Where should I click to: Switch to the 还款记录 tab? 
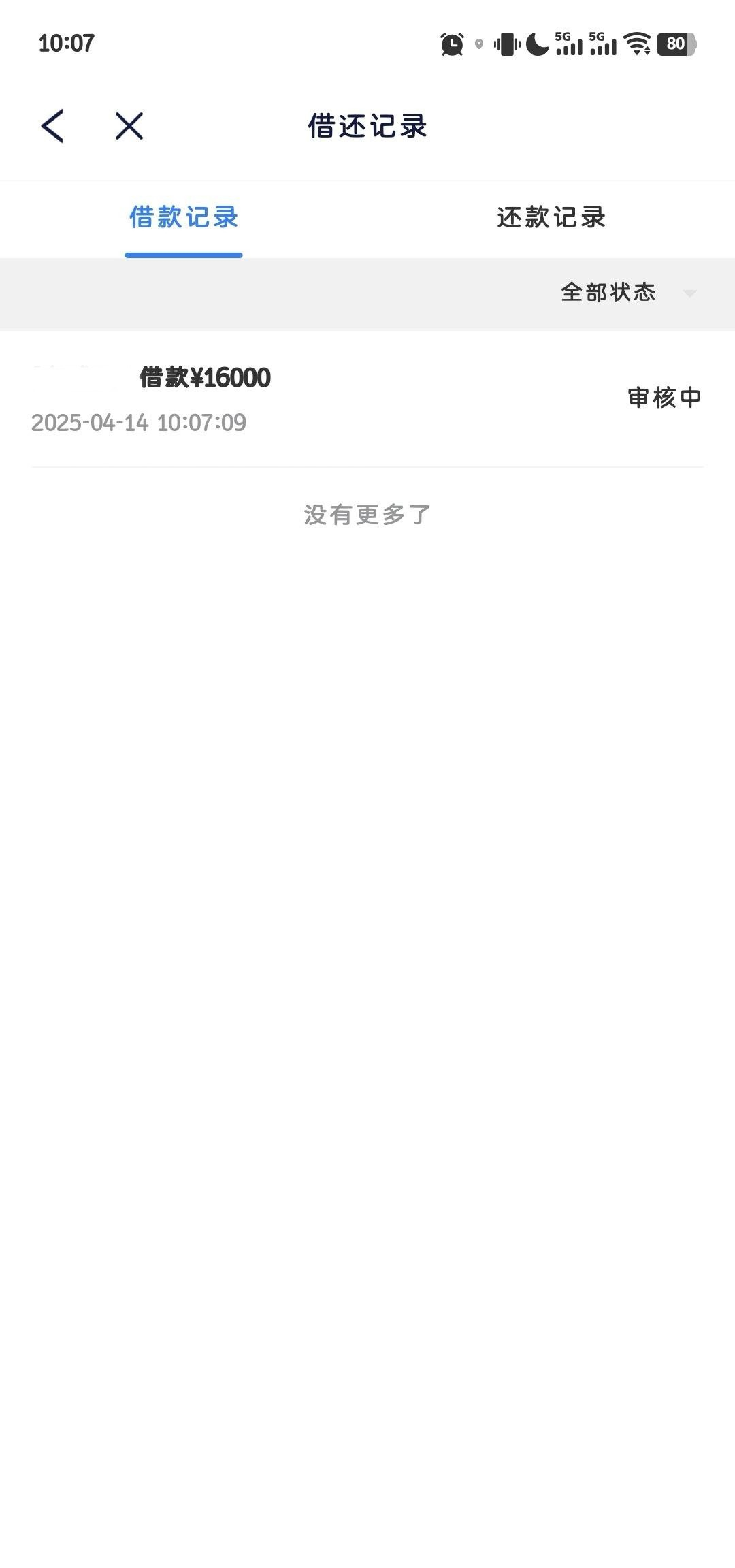551,218
